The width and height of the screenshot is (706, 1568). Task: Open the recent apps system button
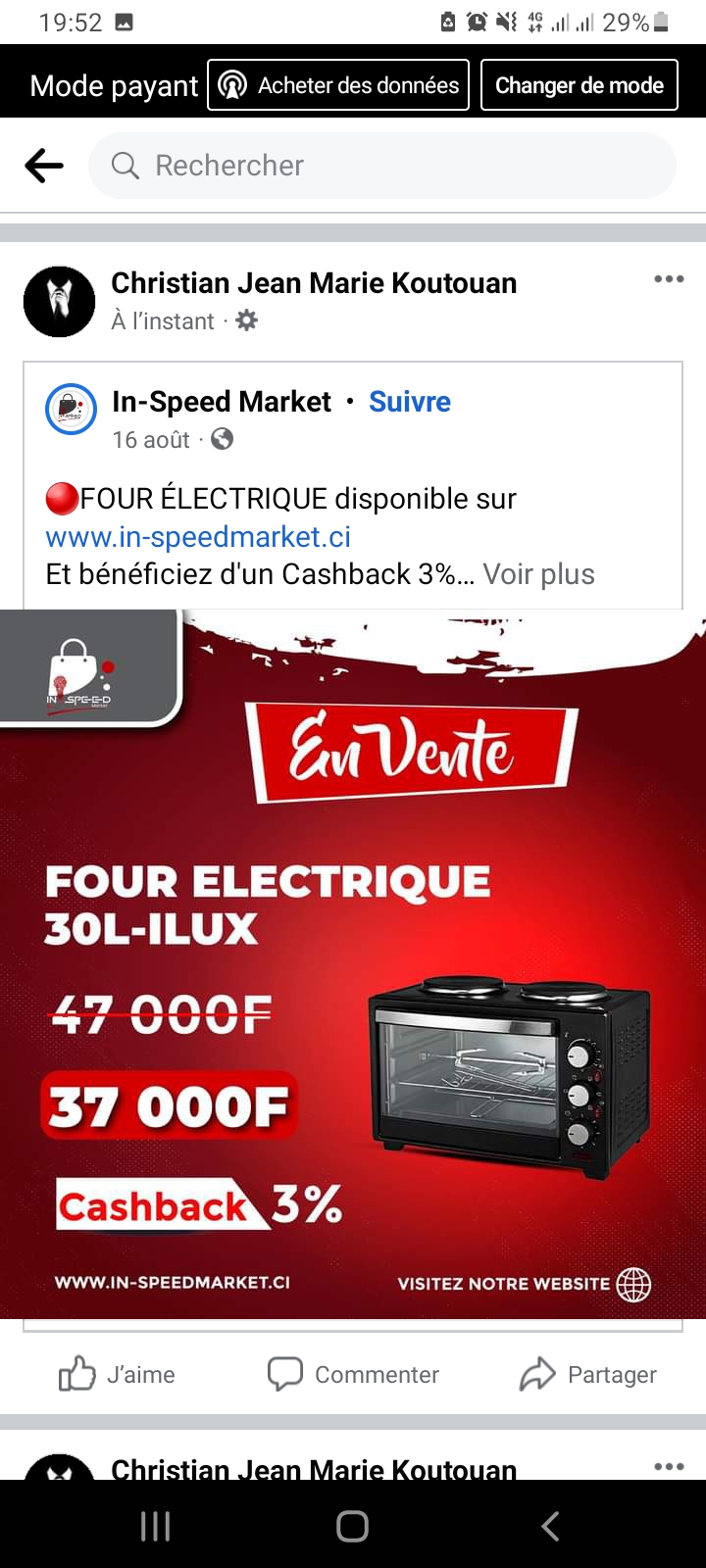[155, 1526]
